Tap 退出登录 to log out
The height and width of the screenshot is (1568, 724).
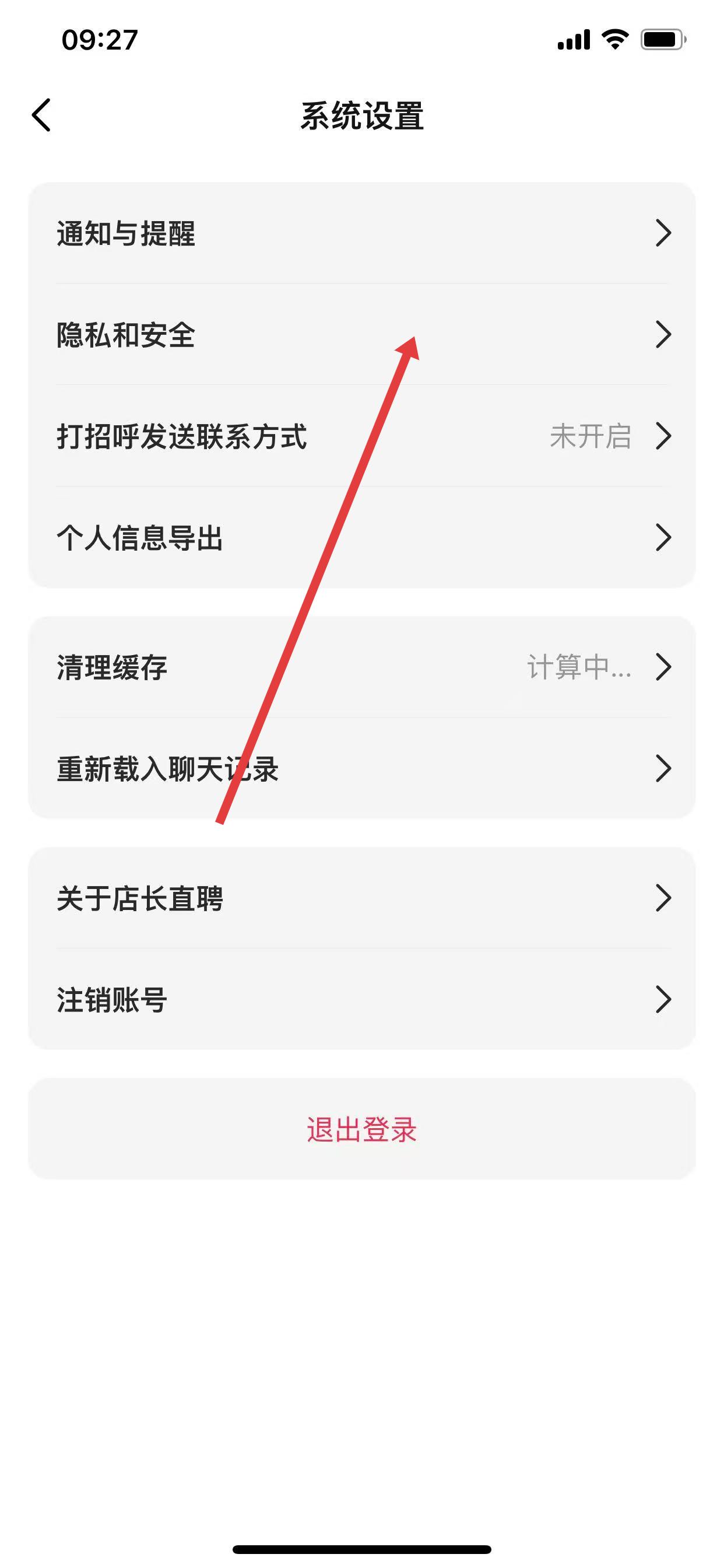pyautogui.click(x=361, y=1129)
